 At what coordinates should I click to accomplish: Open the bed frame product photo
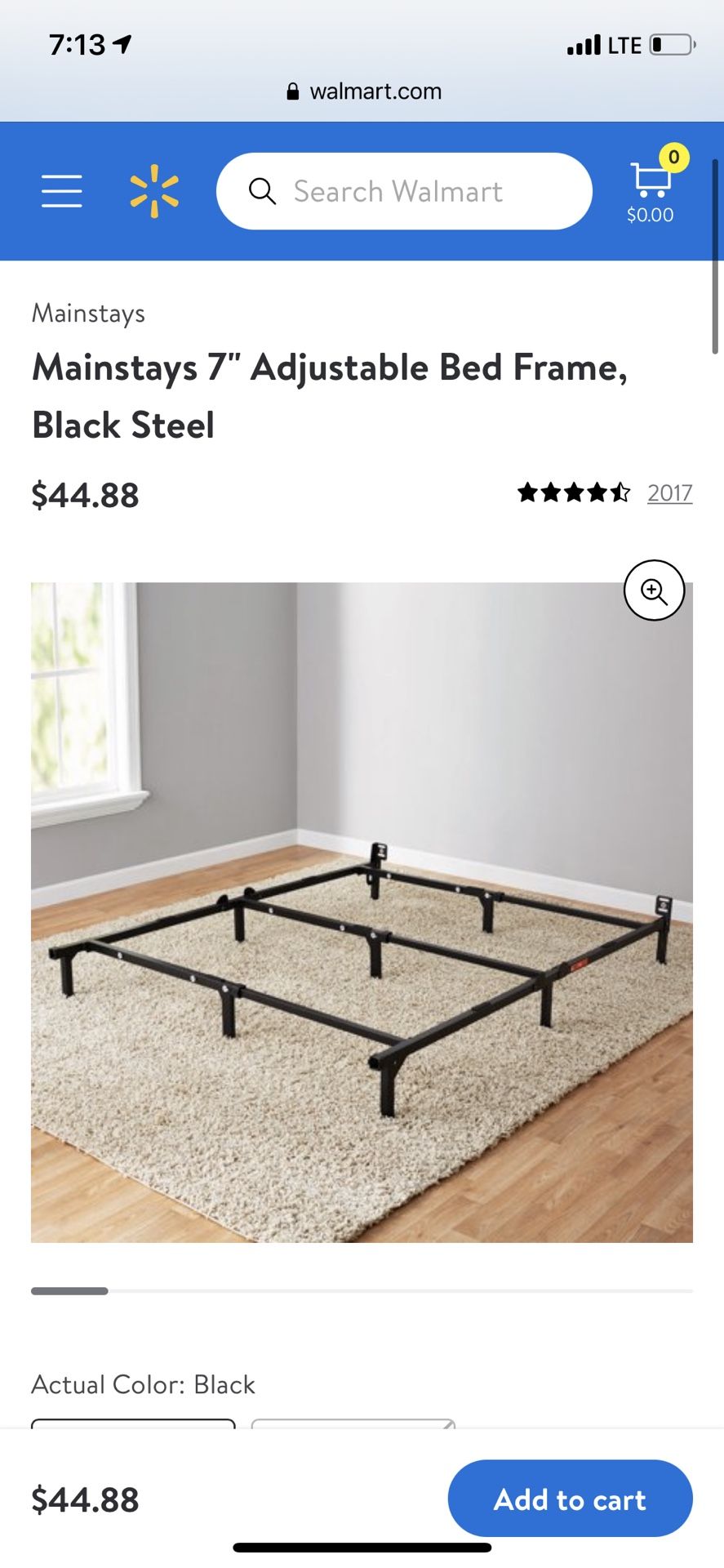click(x=362, y=912)
